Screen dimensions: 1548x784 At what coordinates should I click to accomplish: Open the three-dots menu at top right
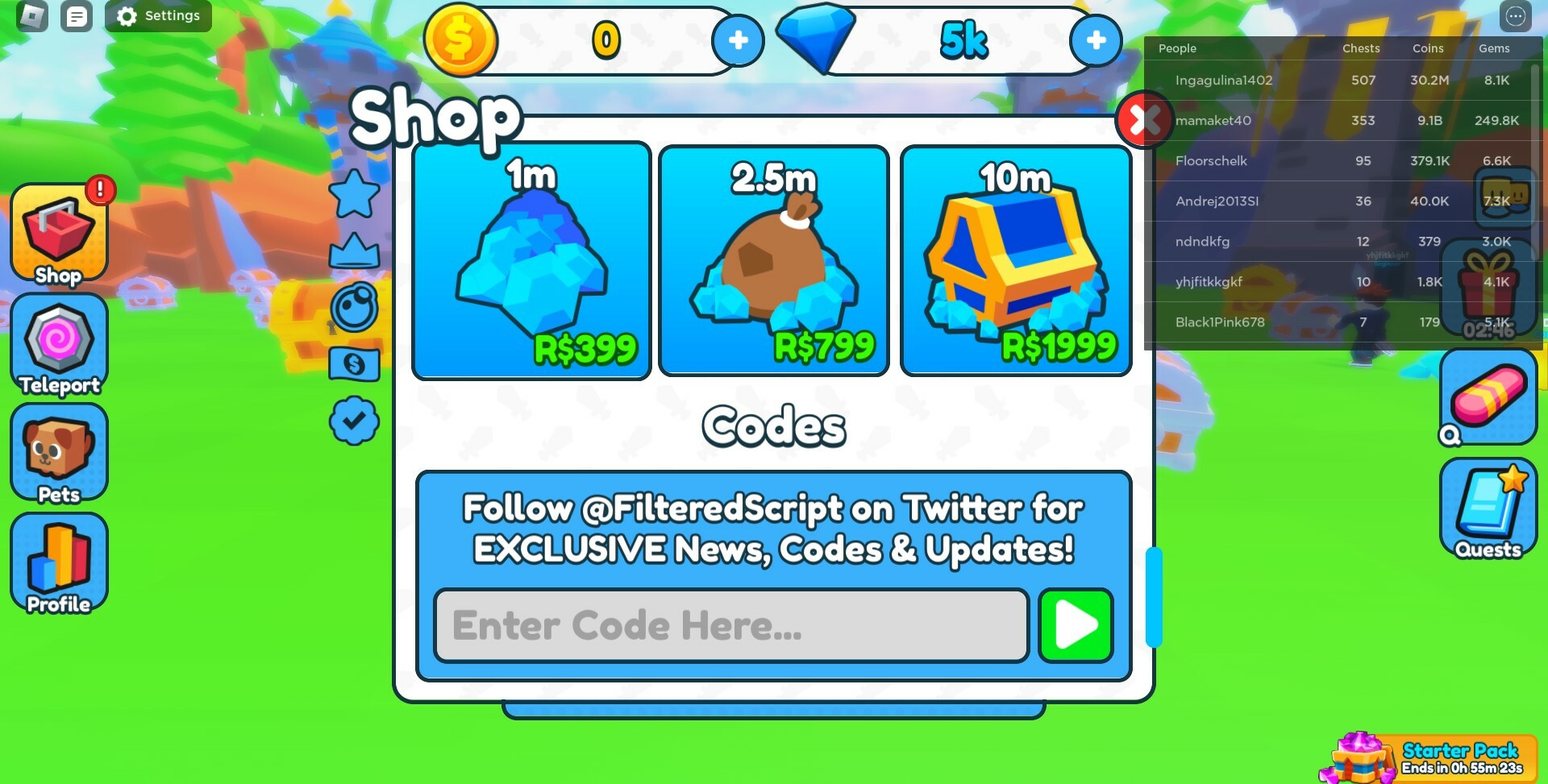click(1515, 16)
